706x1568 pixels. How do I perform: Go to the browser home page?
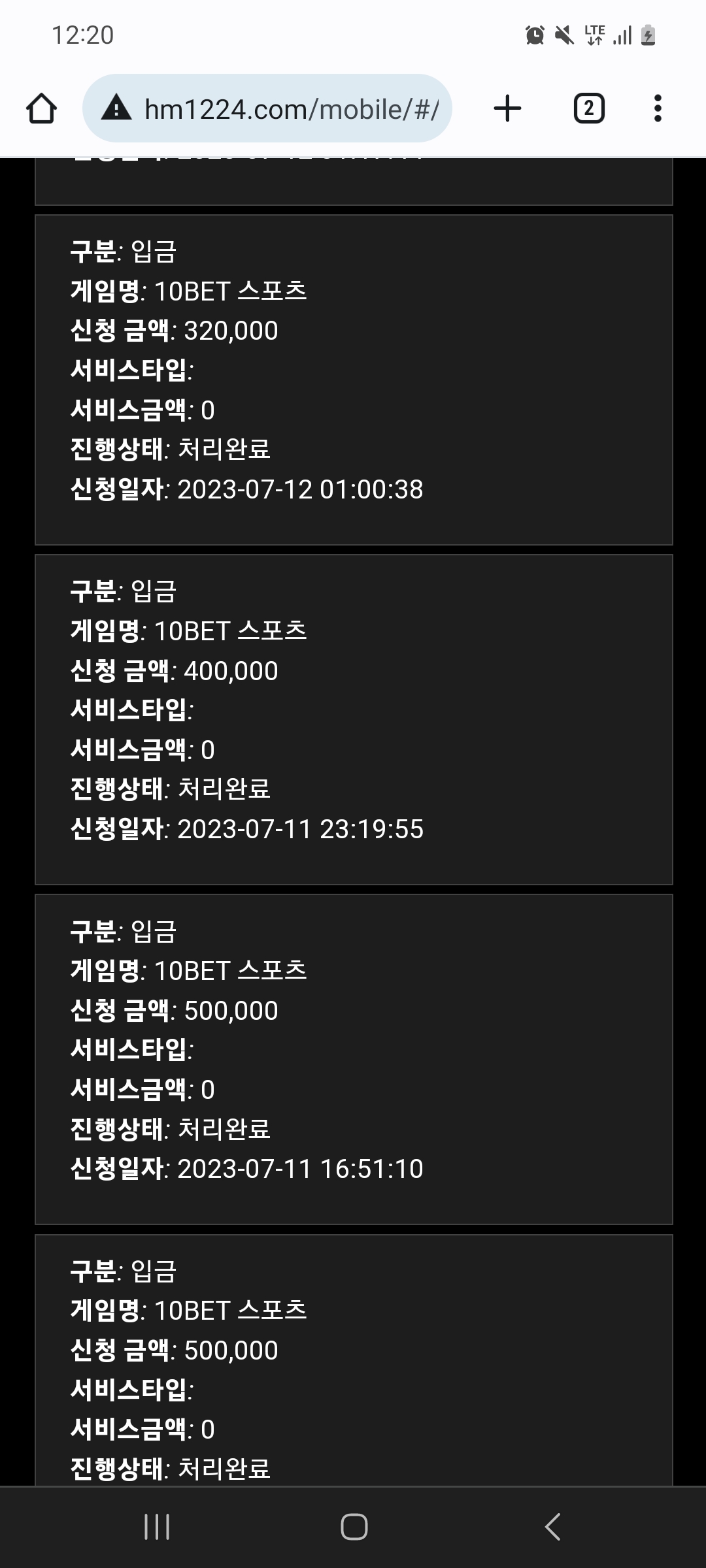pos(41,108)
